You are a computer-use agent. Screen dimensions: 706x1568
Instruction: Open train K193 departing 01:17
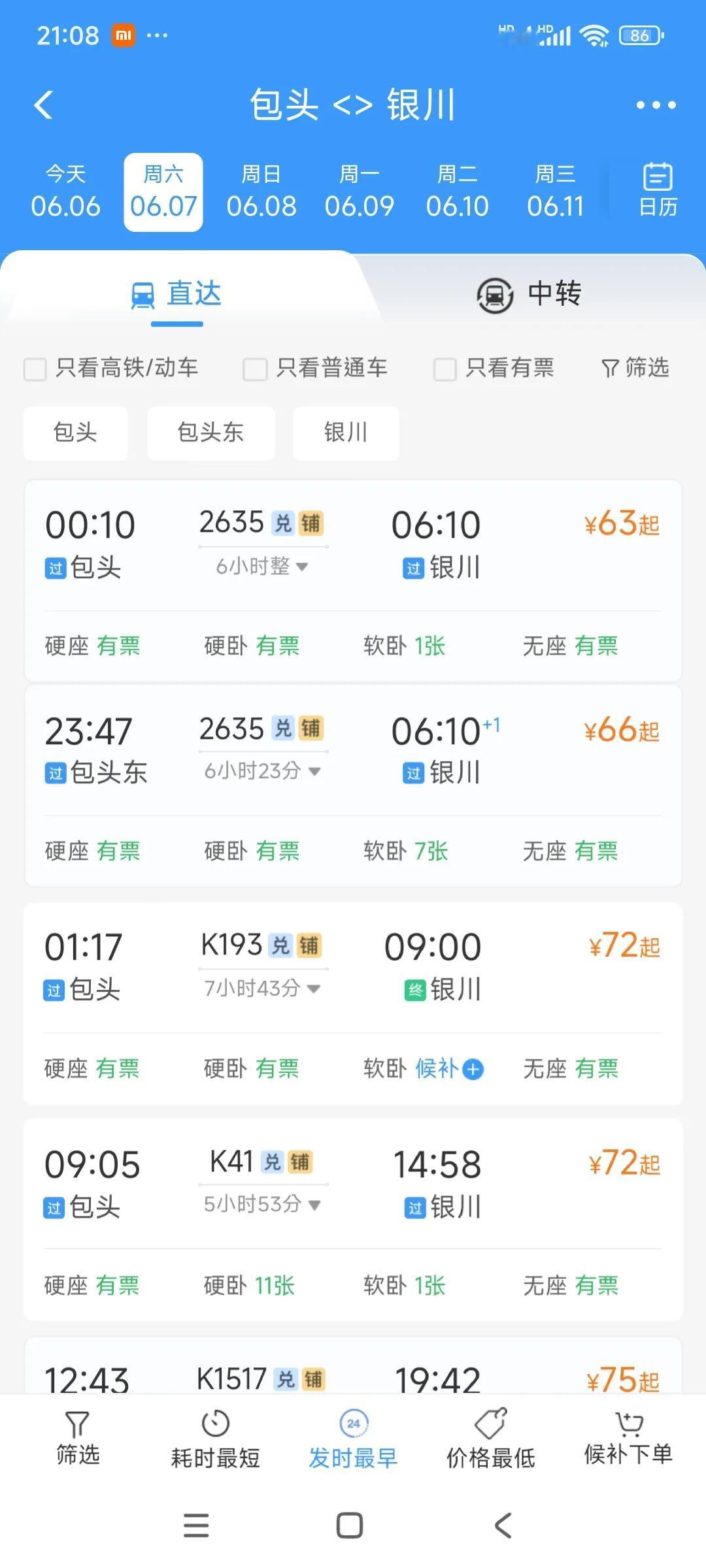[353, 1003]
